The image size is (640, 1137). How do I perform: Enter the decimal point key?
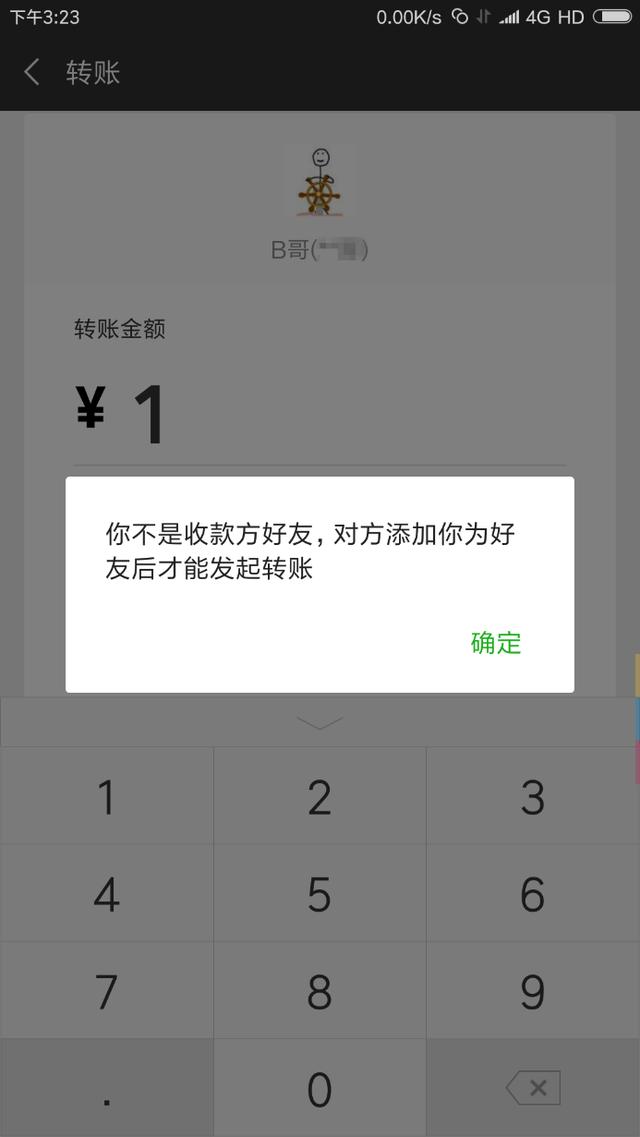click(106, 1088)
